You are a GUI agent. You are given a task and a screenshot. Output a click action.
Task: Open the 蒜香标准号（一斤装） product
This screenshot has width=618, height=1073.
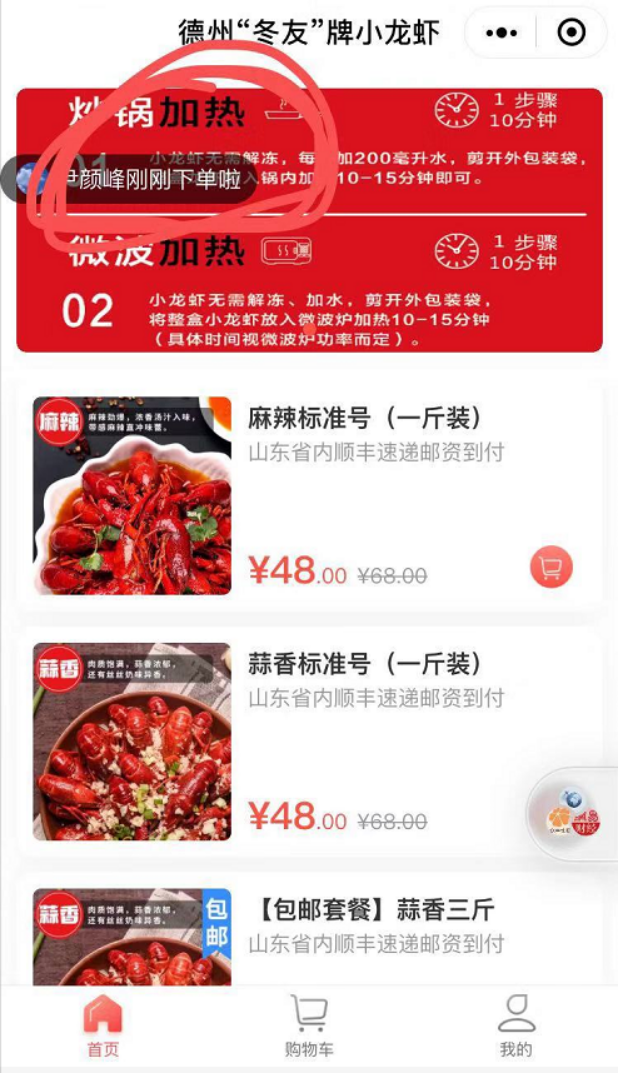click(365, 663)
